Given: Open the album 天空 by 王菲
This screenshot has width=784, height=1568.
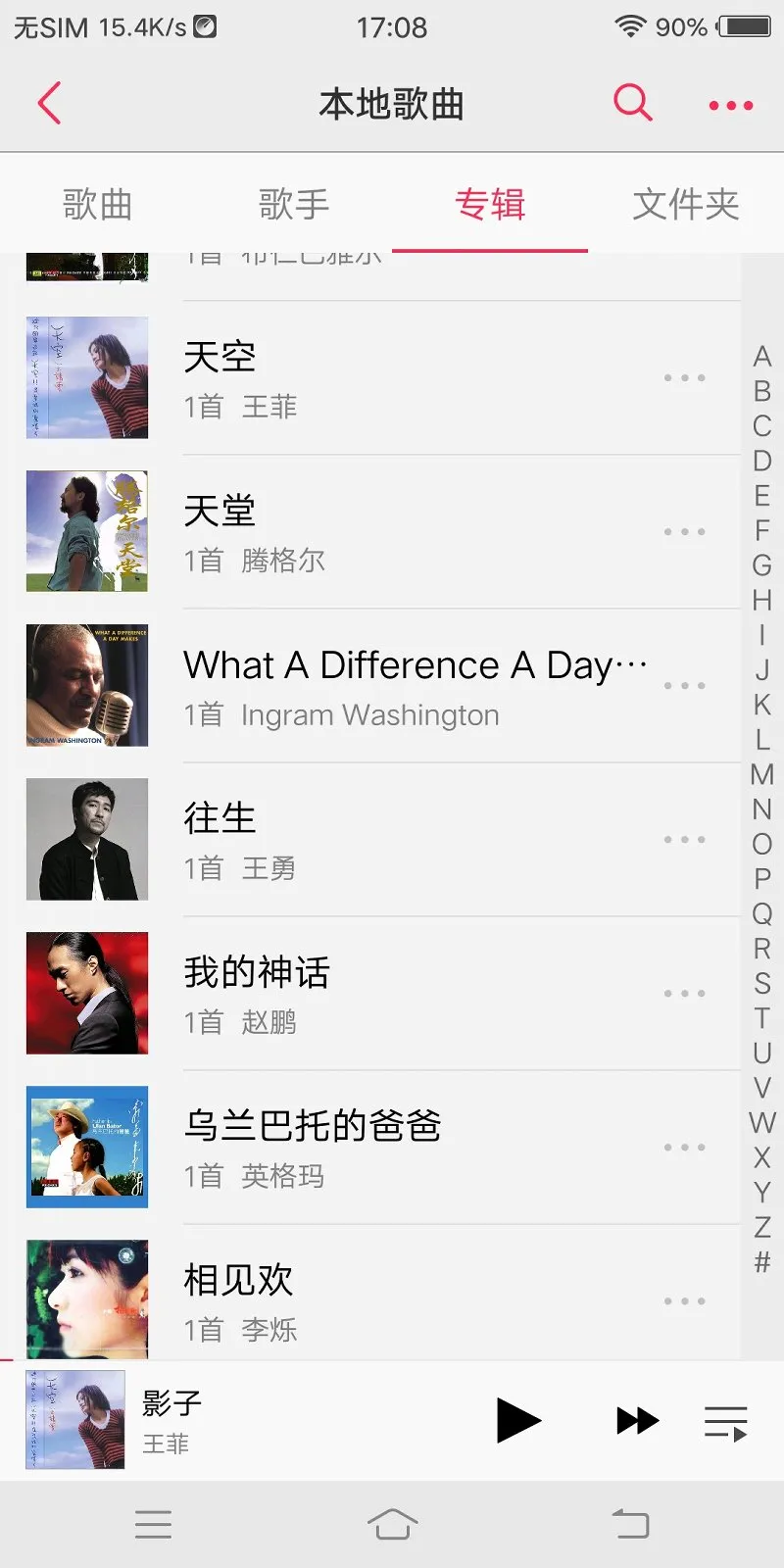Looking at the screenshot, I should coord(370,378).
